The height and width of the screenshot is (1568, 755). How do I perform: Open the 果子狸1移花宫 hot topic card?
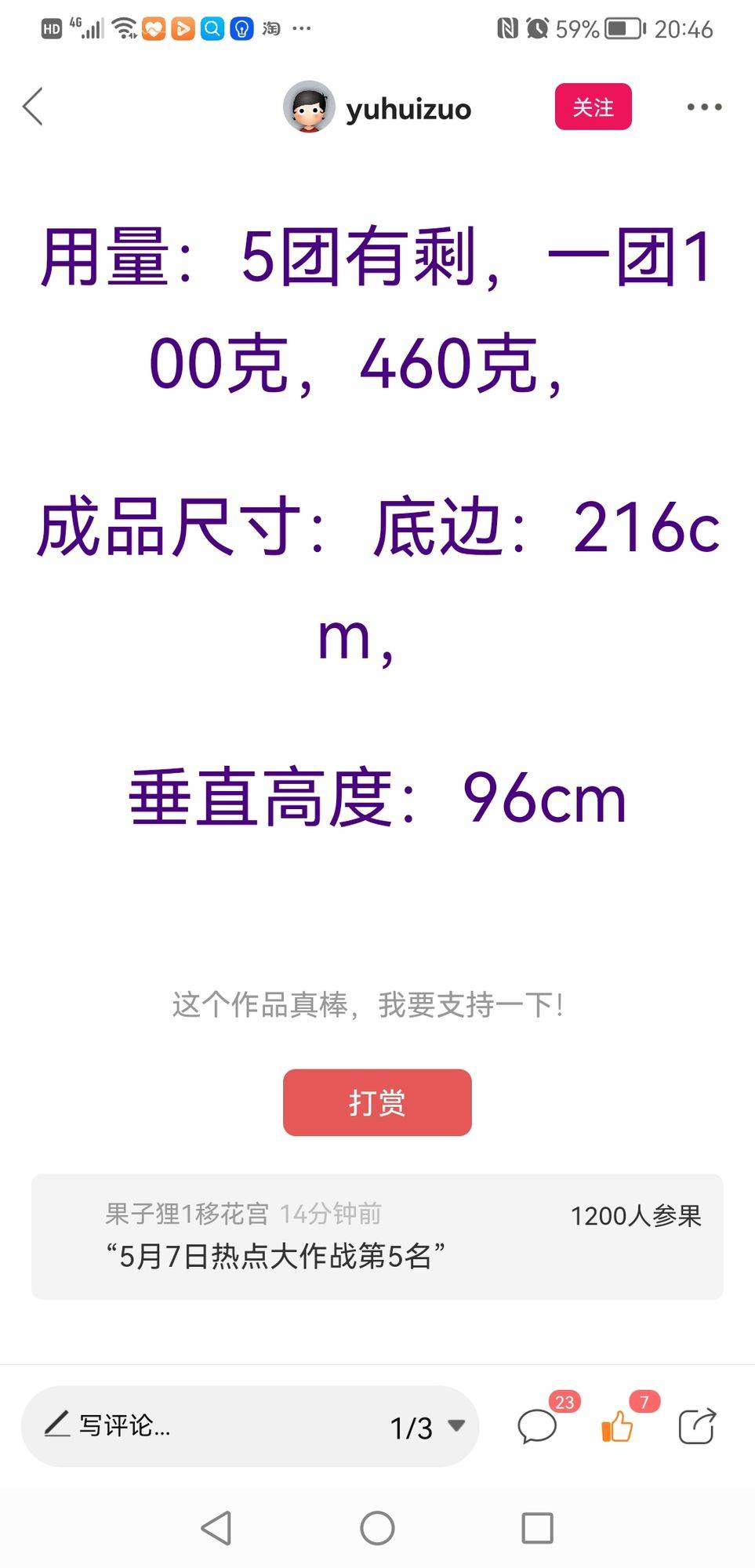(x=377, y=1236)
